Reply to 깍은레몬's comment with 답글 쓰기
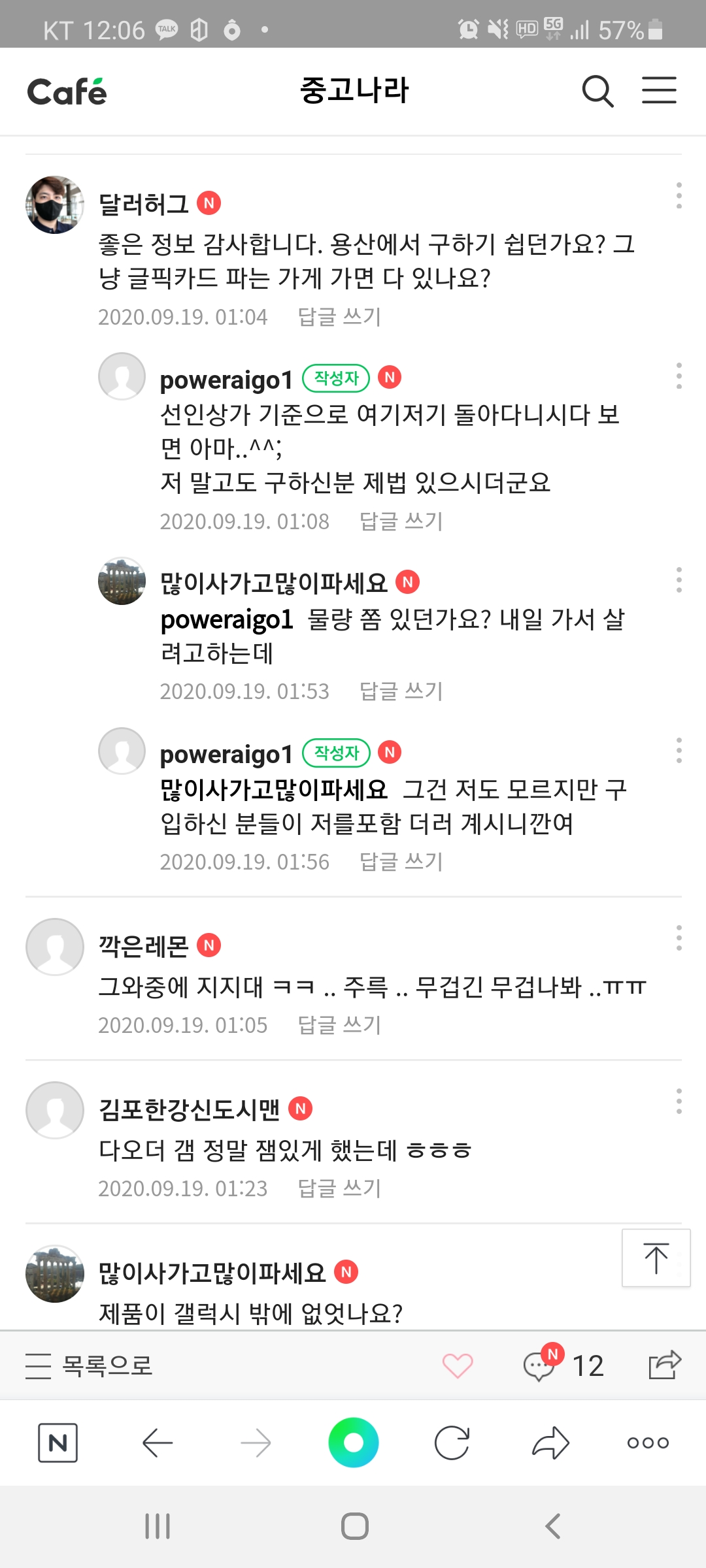The image size is (706, 1568). (x=339, y=1024)
